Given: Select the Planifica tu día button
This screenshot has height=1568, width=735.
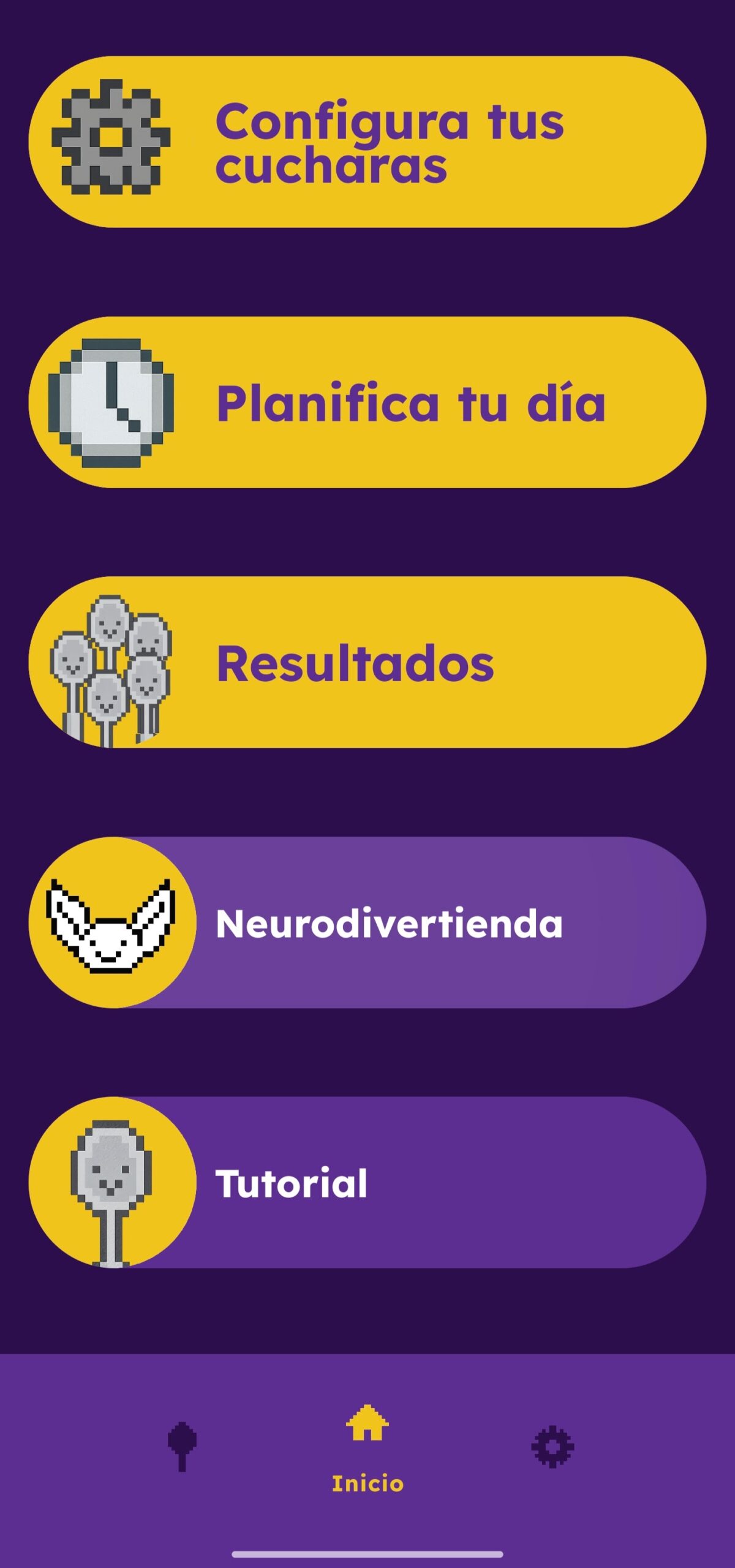Looking at the screenshot, I should click(367, 402).
